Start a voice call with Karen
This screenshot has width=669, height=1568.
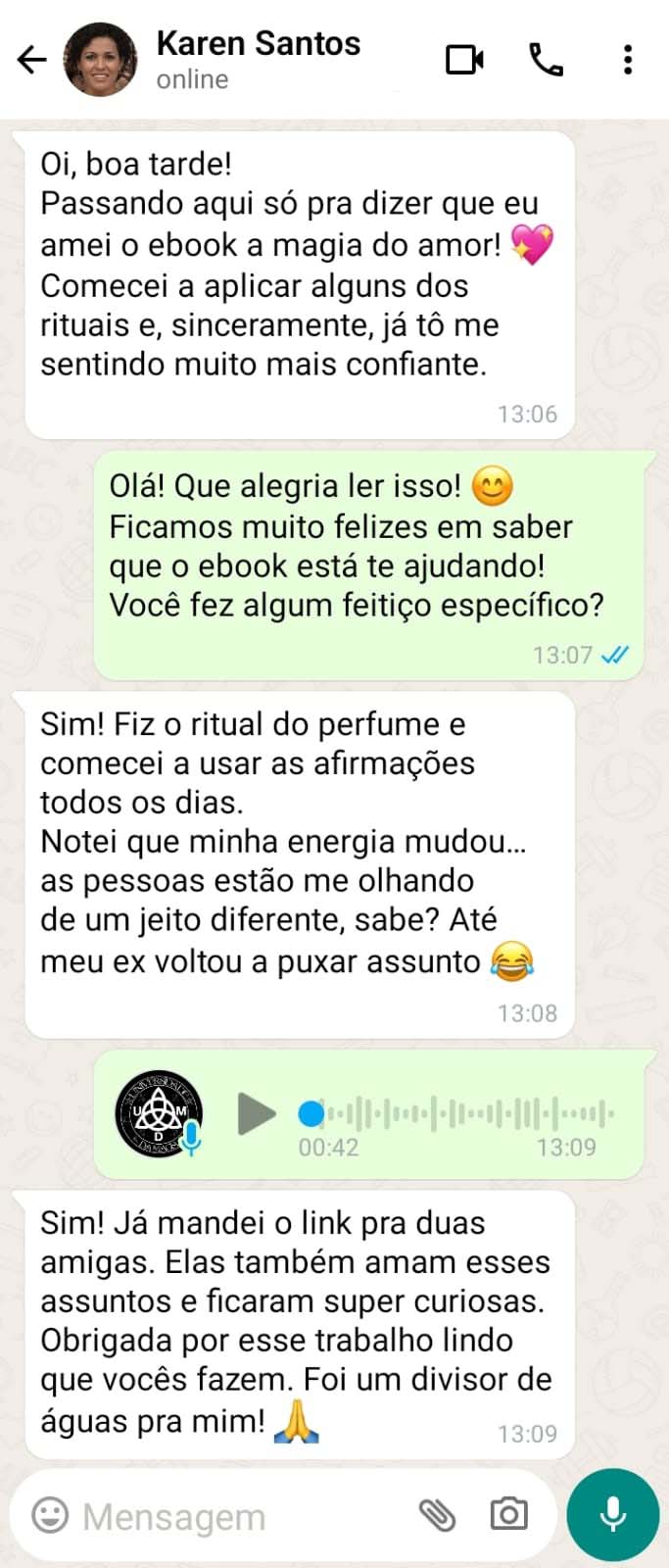click(546, 61)
